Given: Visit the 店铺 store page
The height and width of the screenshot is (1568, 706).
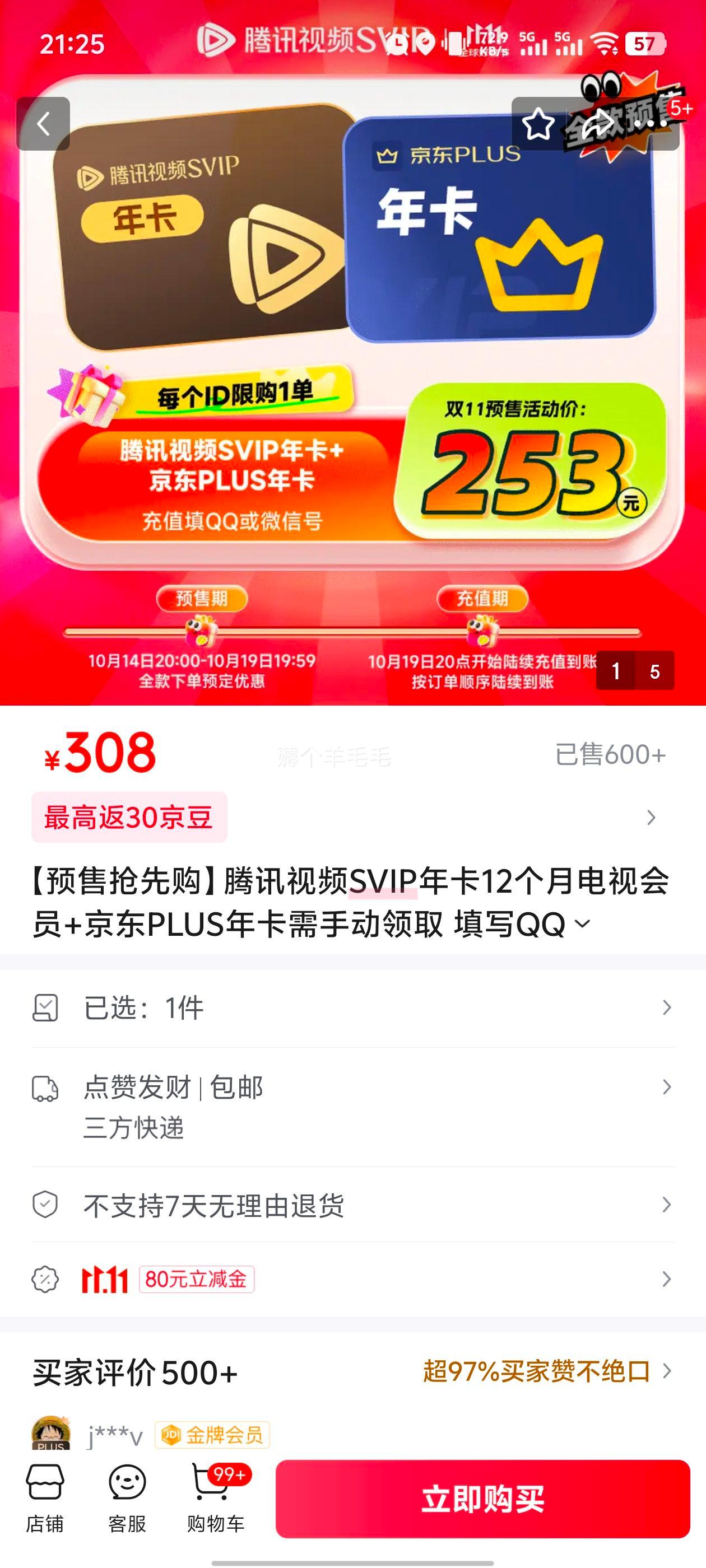Looking at the screenshot, I should click(x=44, y=1499).
